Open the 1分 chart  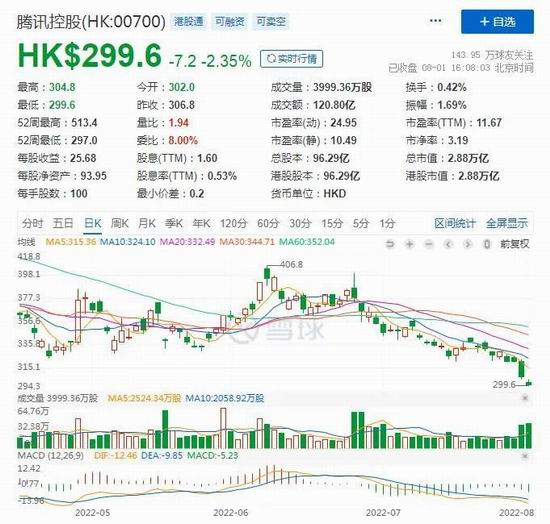387,223
